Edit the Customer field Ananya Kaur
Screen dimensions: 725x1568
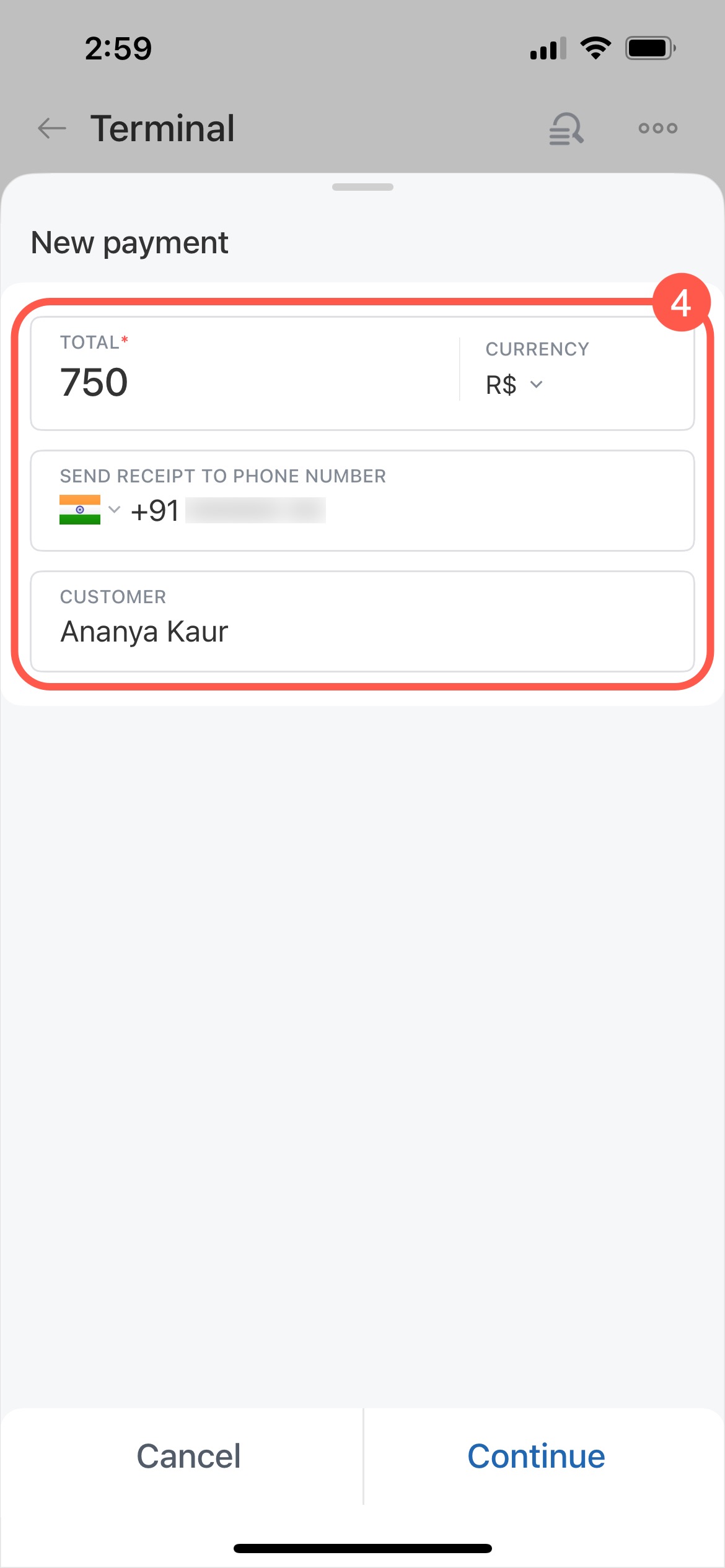tap(362, 621)
